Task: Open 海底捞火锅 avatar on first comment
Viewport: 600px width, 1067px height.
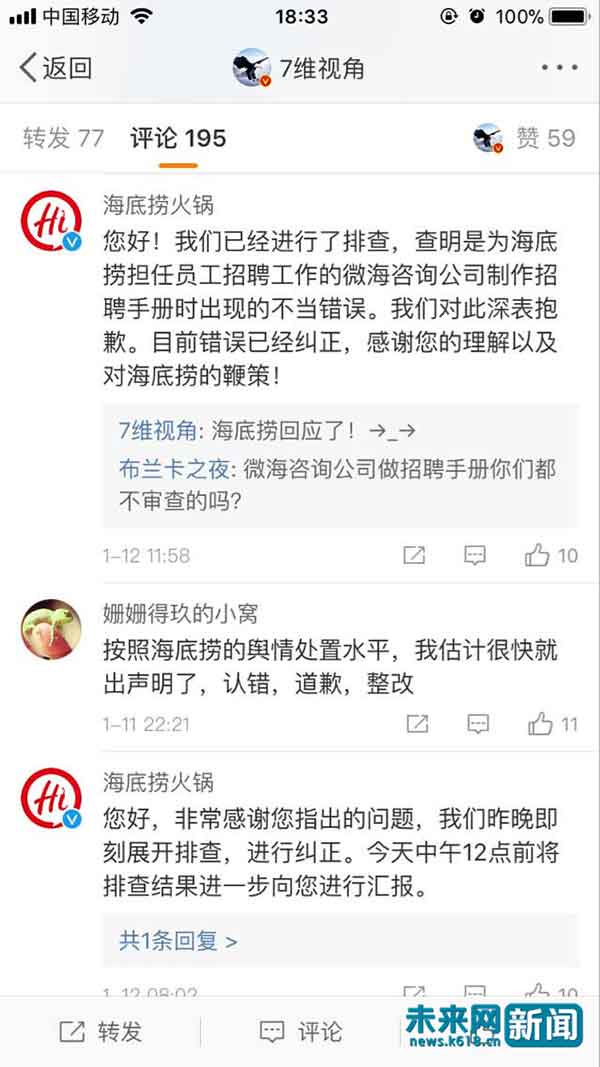Action: tap(52, 221)
